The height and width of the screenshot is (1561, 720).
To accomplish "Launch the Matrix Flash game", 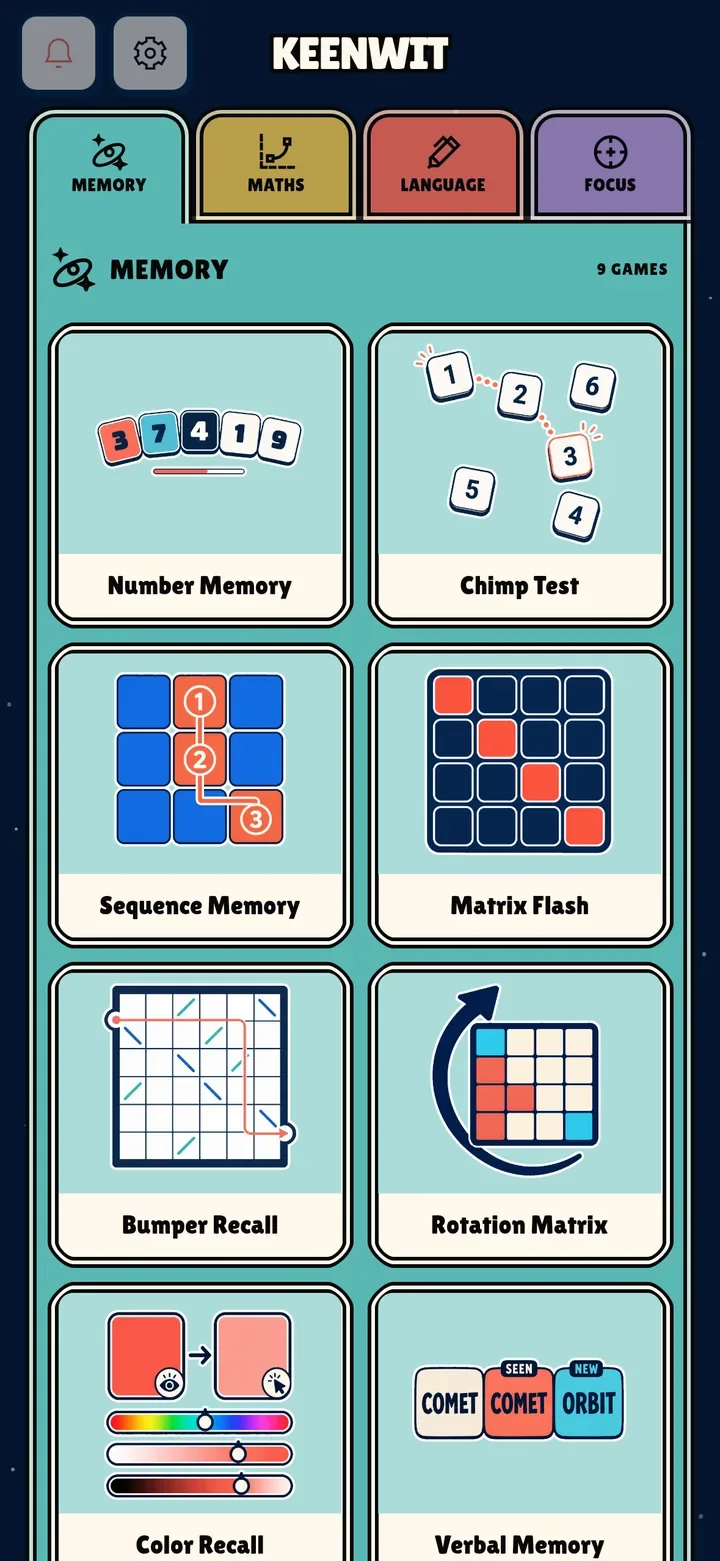I will tap(520, 796).
